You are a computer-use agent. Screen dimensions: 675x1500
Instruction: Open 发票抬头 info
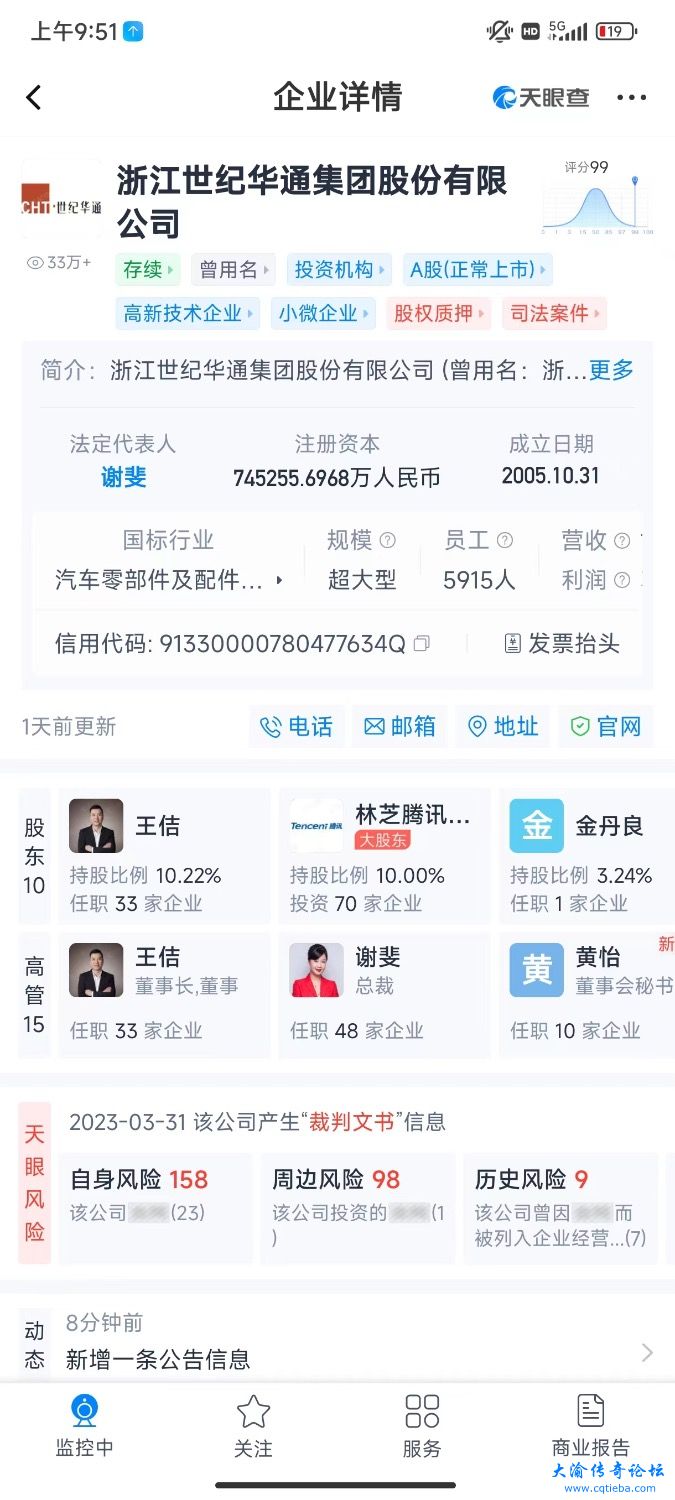(562, 644)
